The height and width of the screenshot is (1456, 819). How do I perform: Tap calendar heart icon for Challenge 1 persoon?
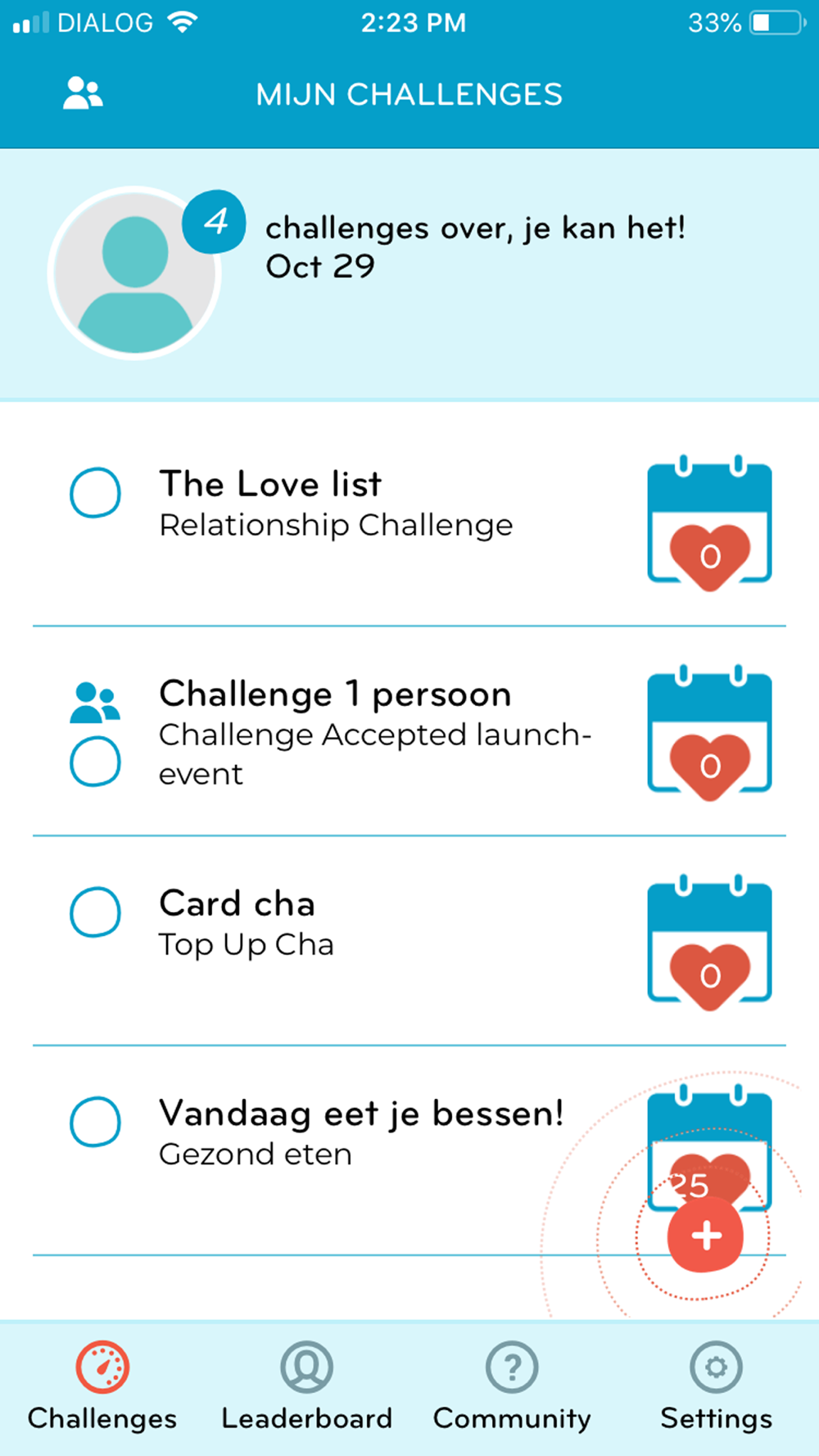coord(709,732)
